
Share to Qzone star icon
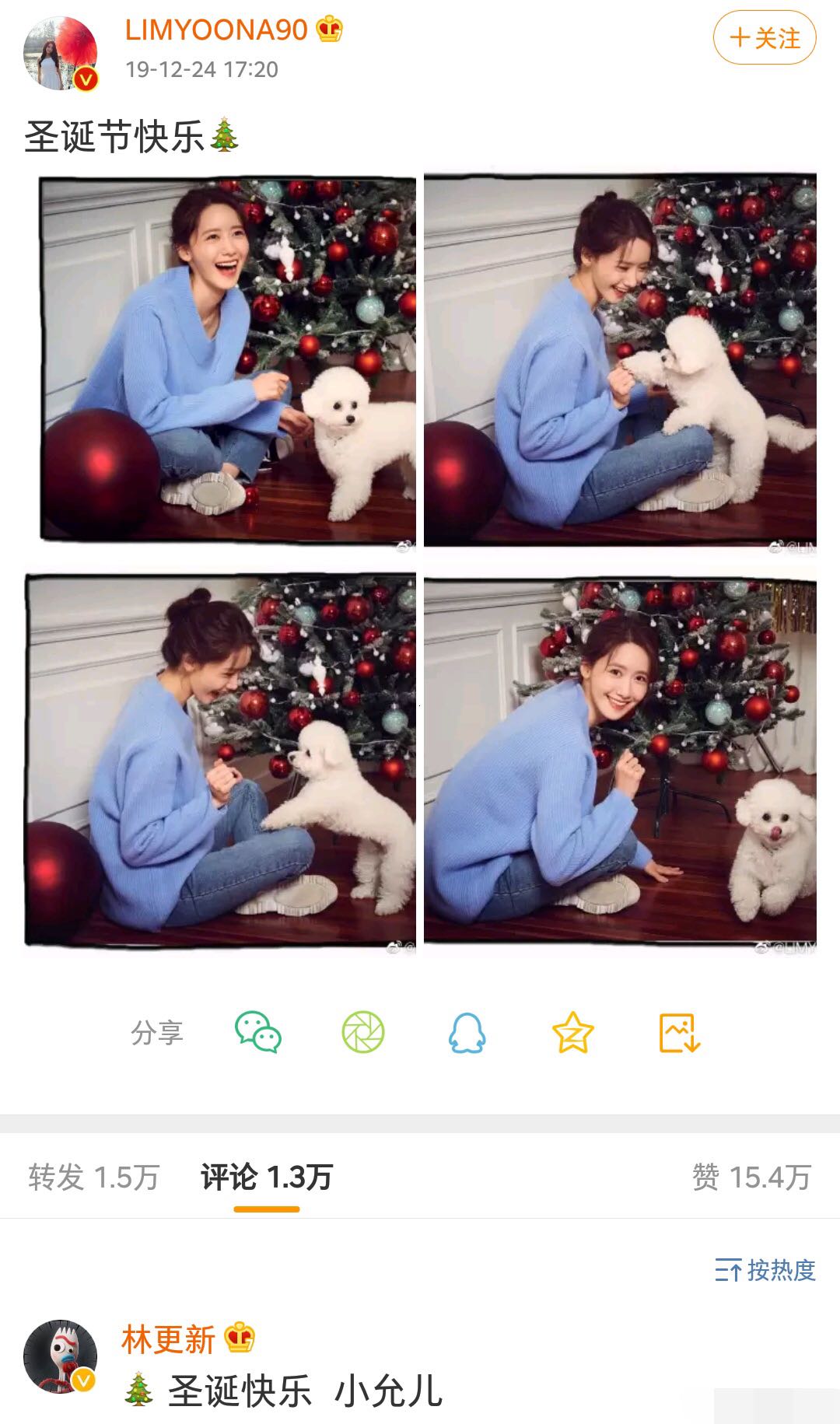tap(572, 1033)
